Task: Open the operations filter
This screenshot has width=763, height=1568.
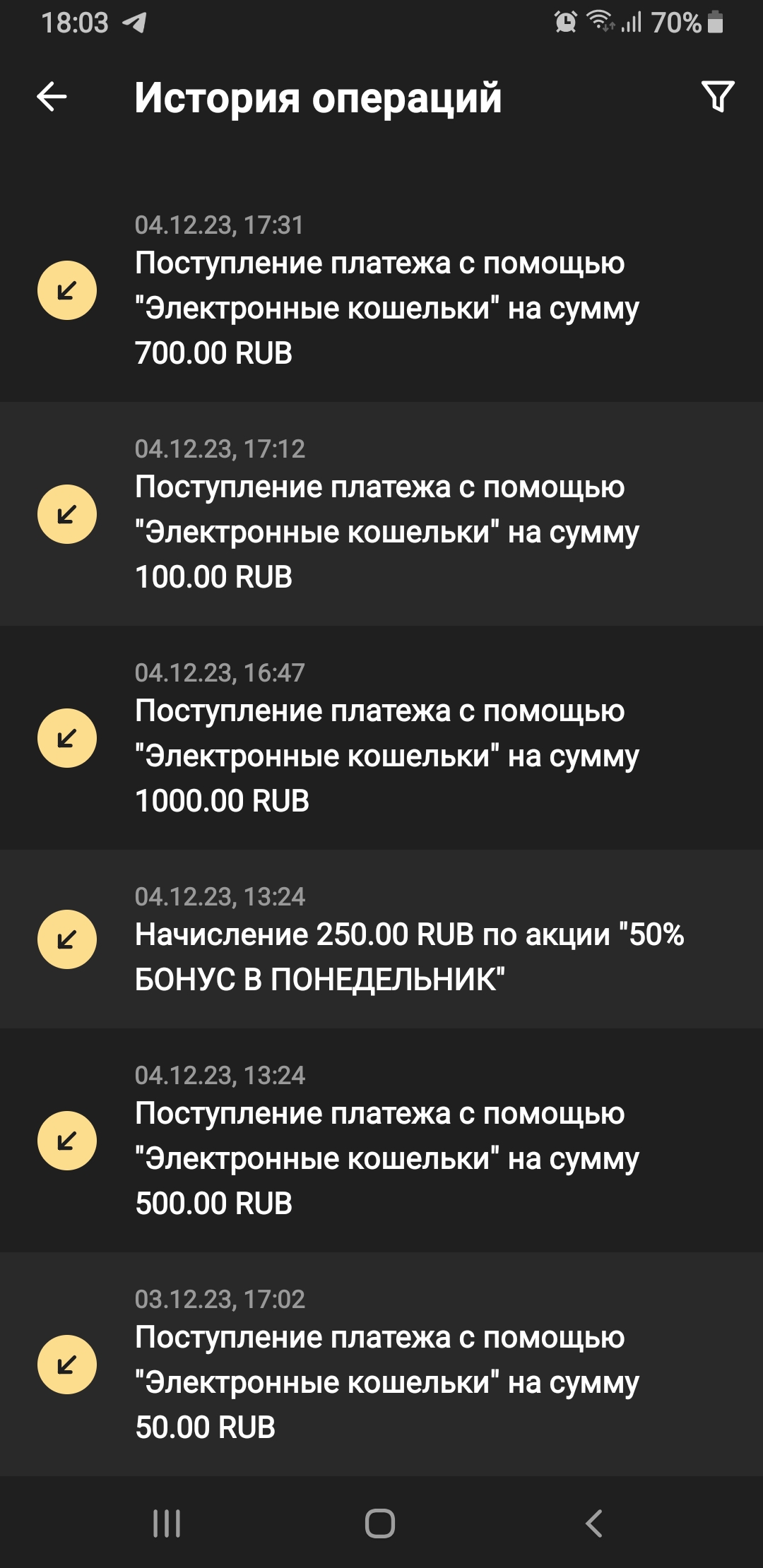Action: [717, 97]
